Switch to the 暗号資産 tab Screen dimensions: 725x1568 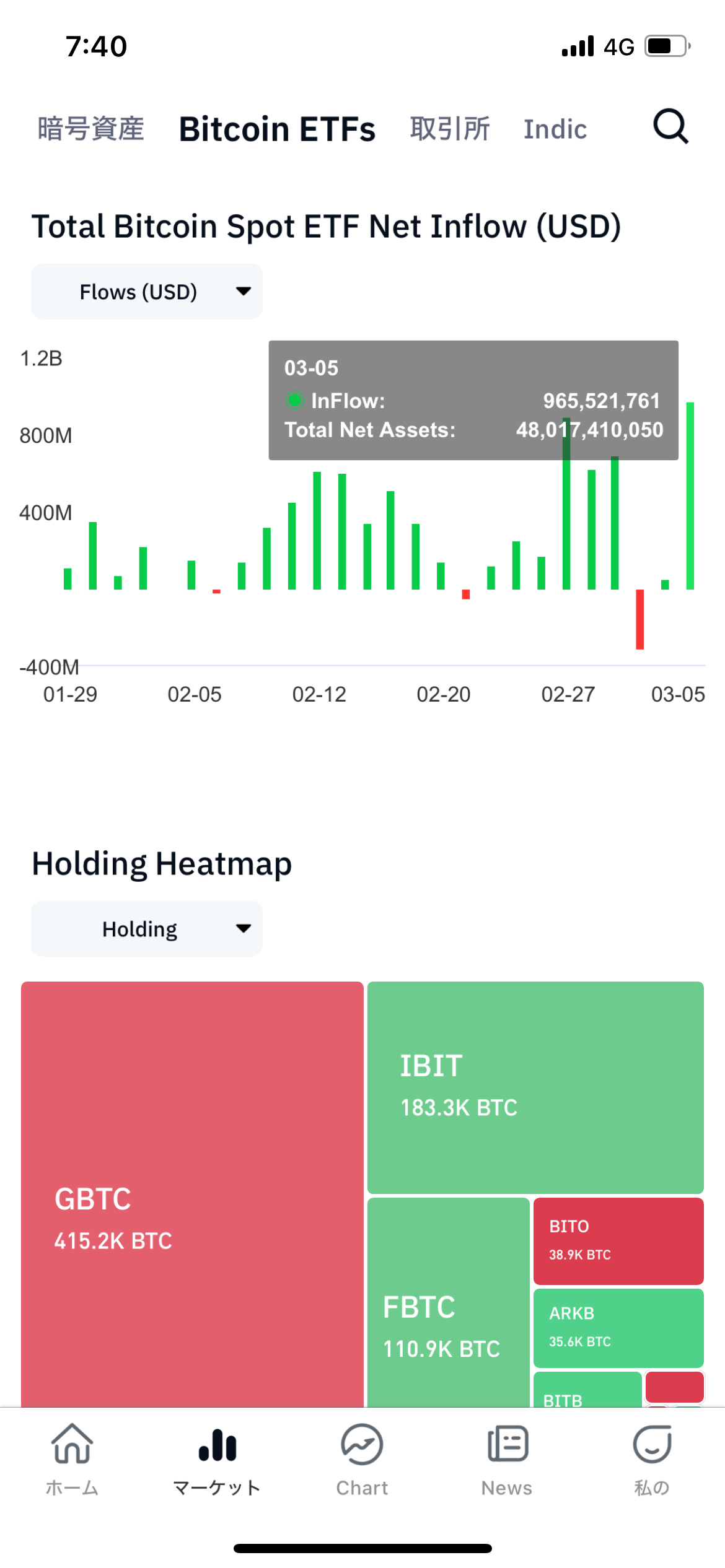91,129
